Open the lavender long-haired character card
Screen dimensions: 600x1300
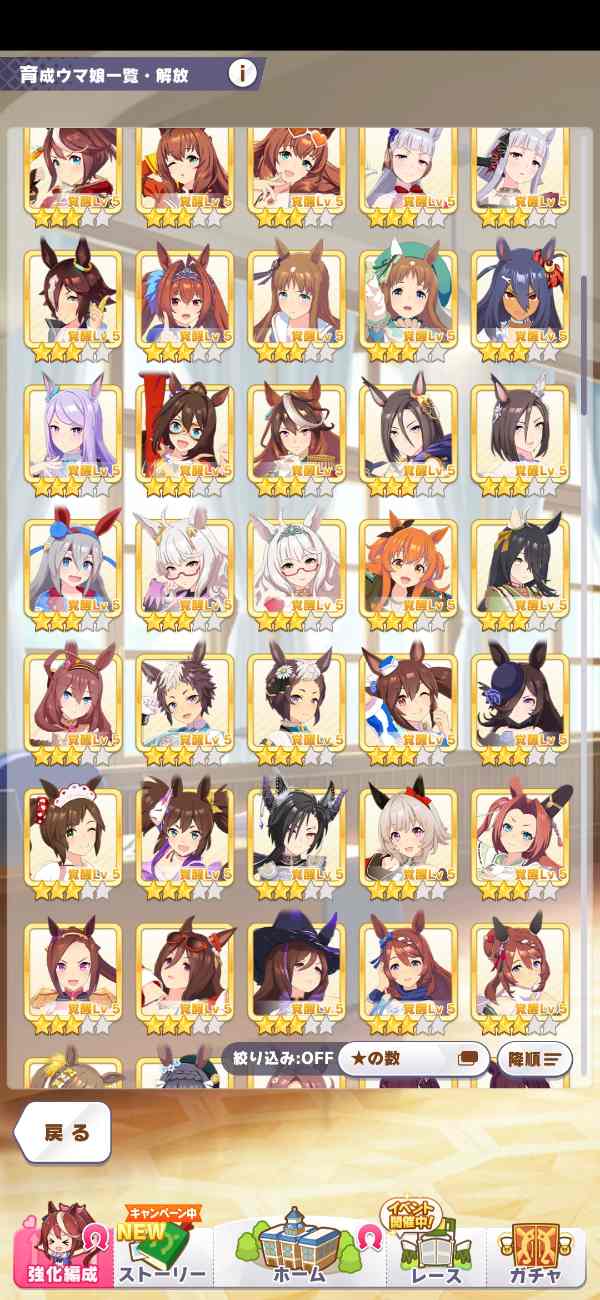click(73, 435)
